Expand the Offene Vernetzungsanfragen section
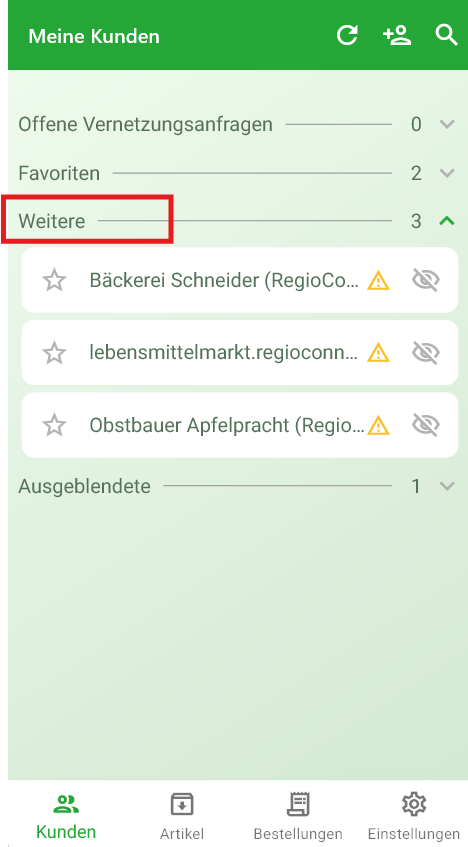The width and height of the screenshot is (468, 847). [x=238, y=124]
